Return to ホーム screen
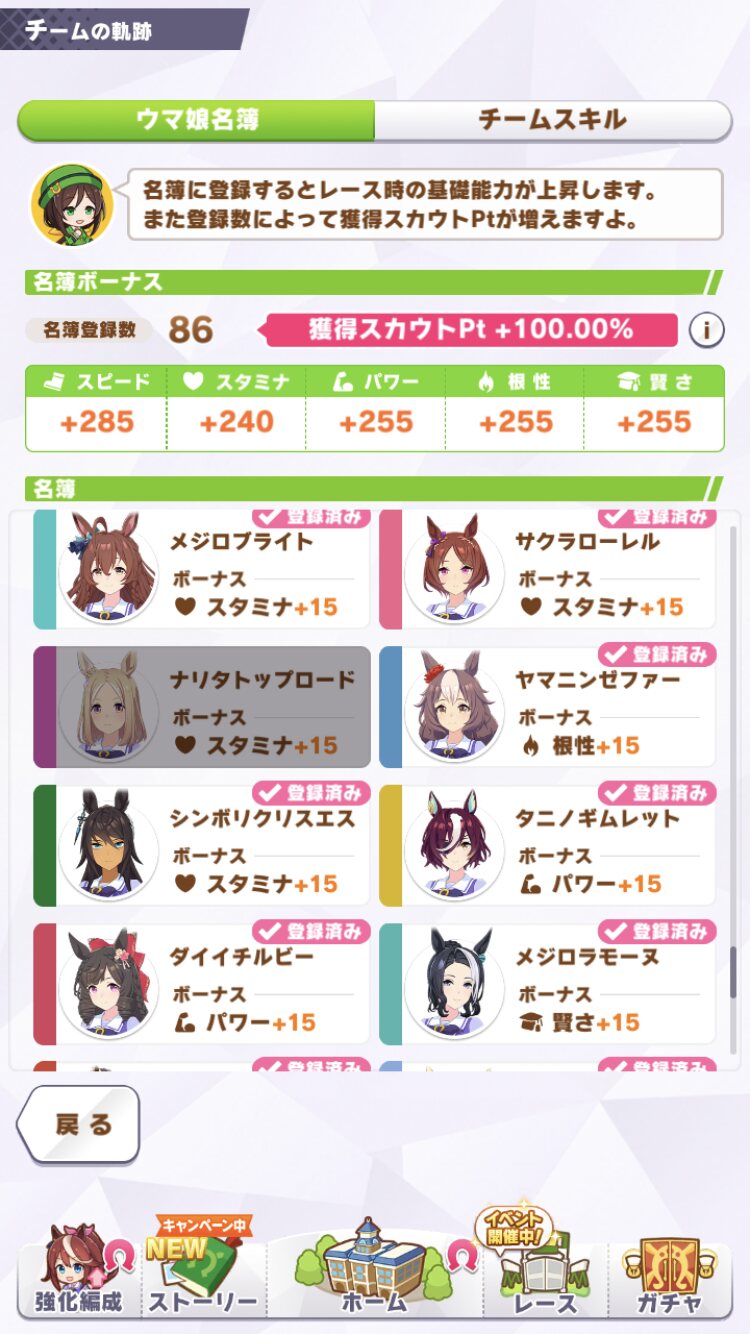Image resolution: width=750 pixels, height=1334 pixels. coord(374,1267)
